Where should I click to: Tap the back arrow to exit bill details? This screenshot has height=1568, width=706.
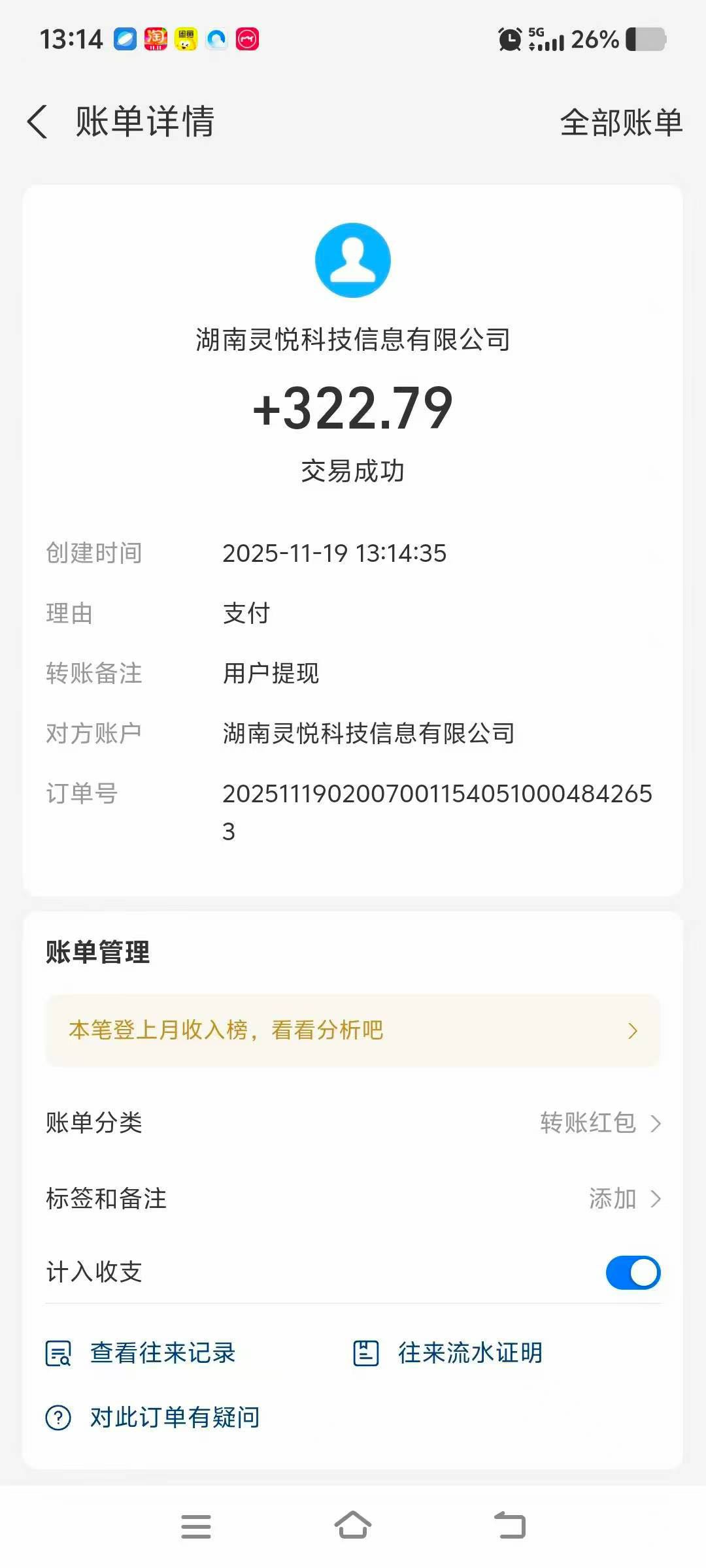37,122
